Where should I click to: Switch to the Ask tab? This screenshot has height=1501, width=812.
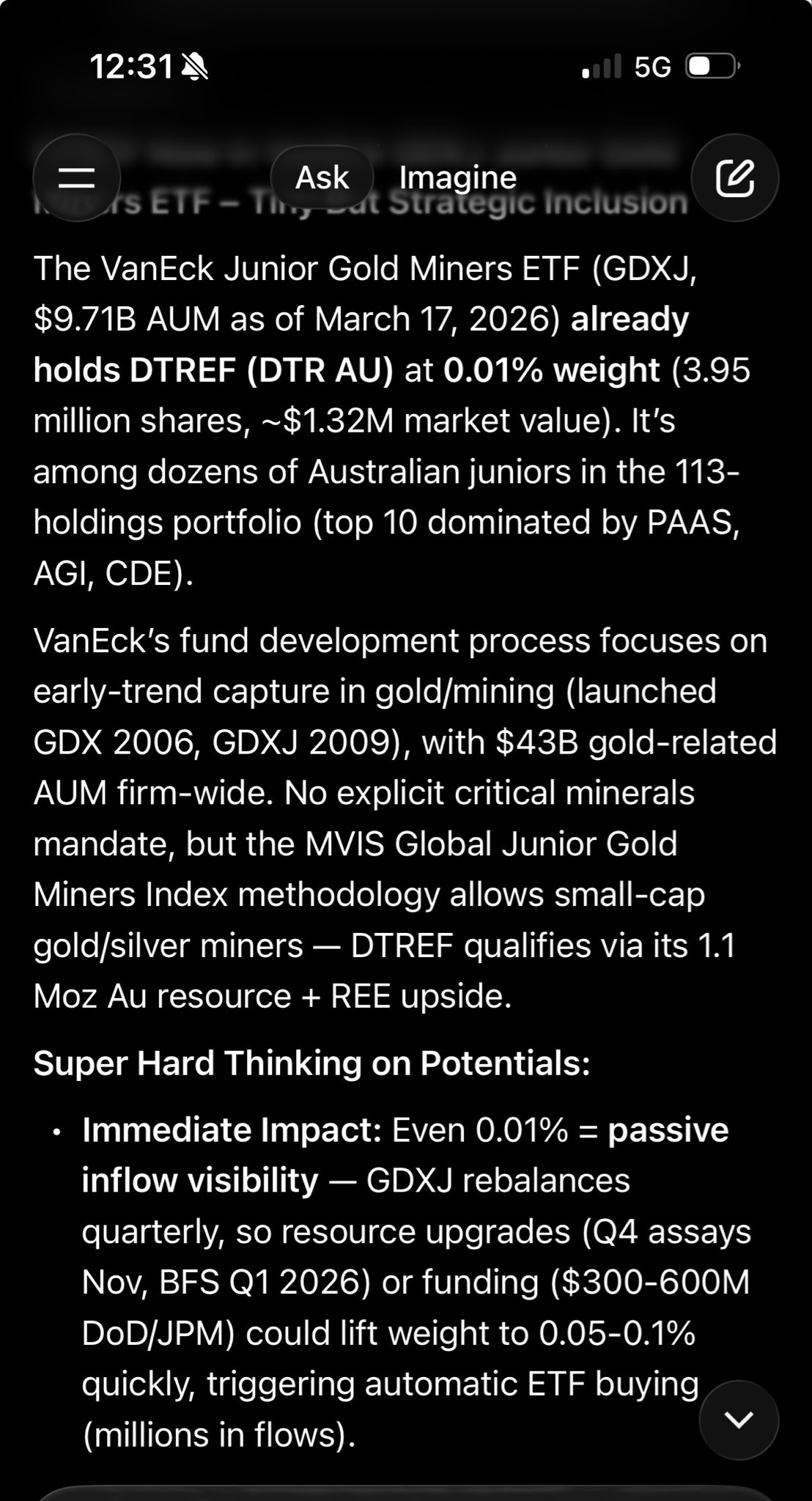tap(322, 178)
